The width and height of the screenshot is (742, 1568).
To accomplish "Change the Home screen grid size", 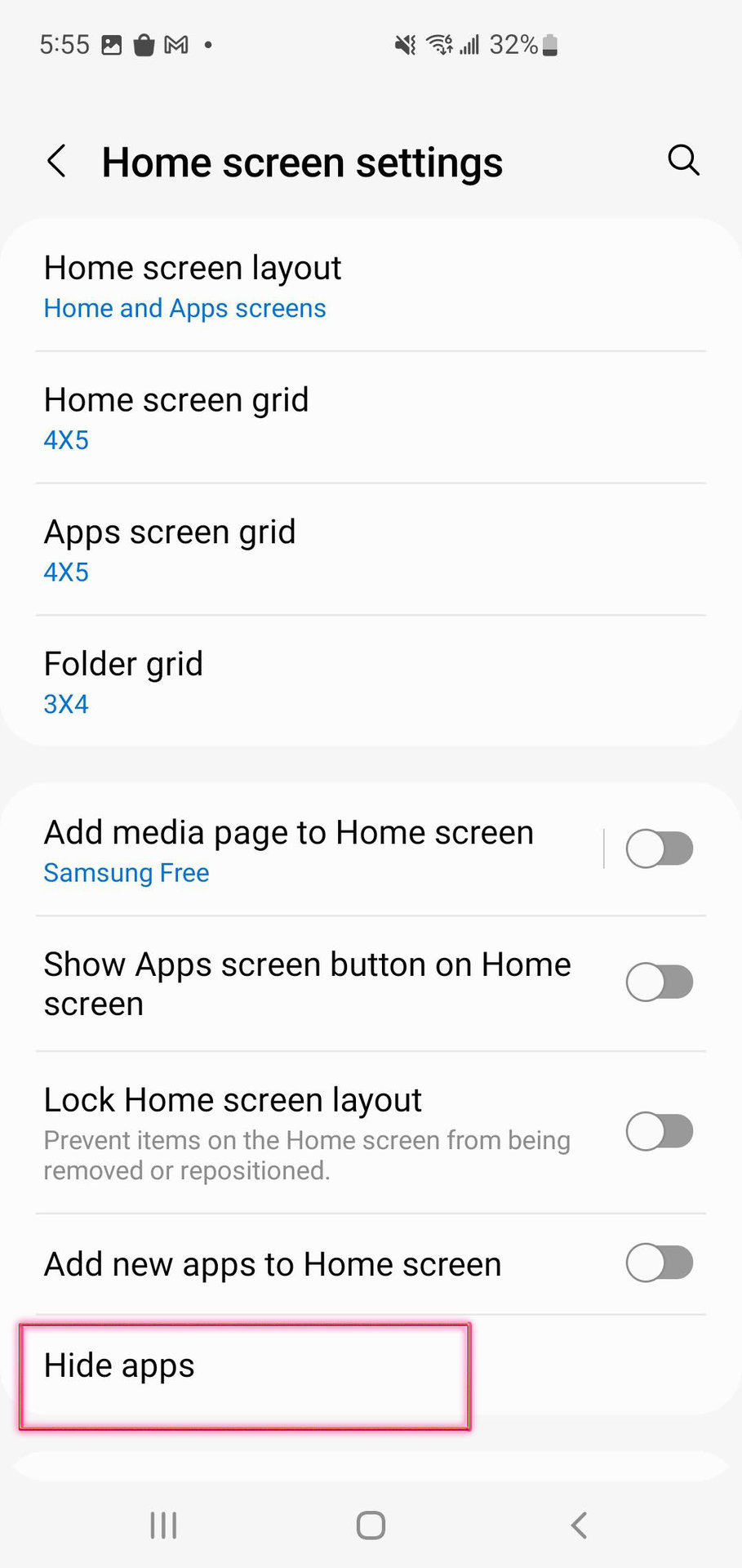I will pyautogui.click(x=176, y=418).
